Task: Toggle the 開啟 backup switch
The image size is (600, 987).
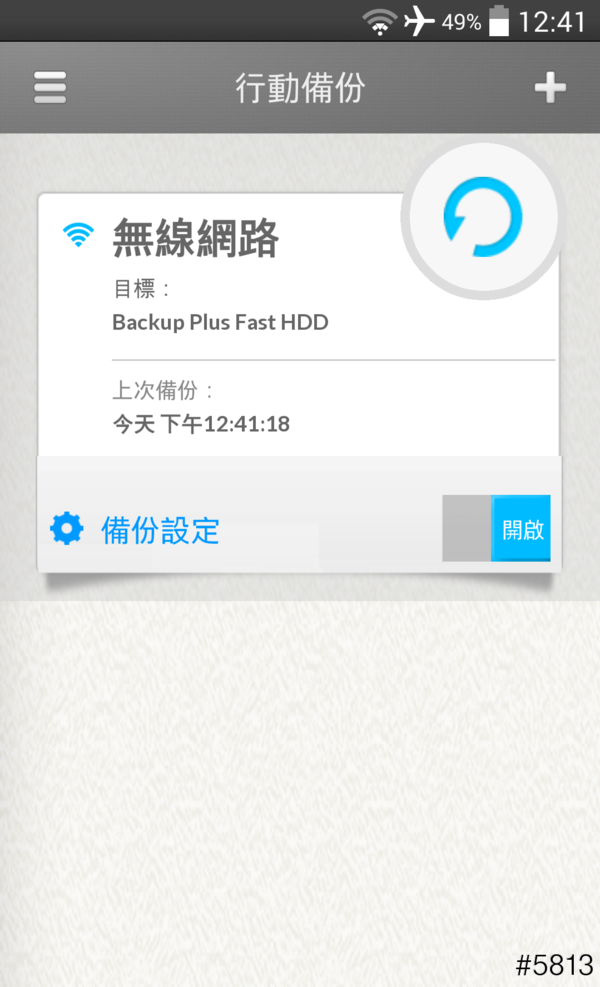Action: click(497, 529)
